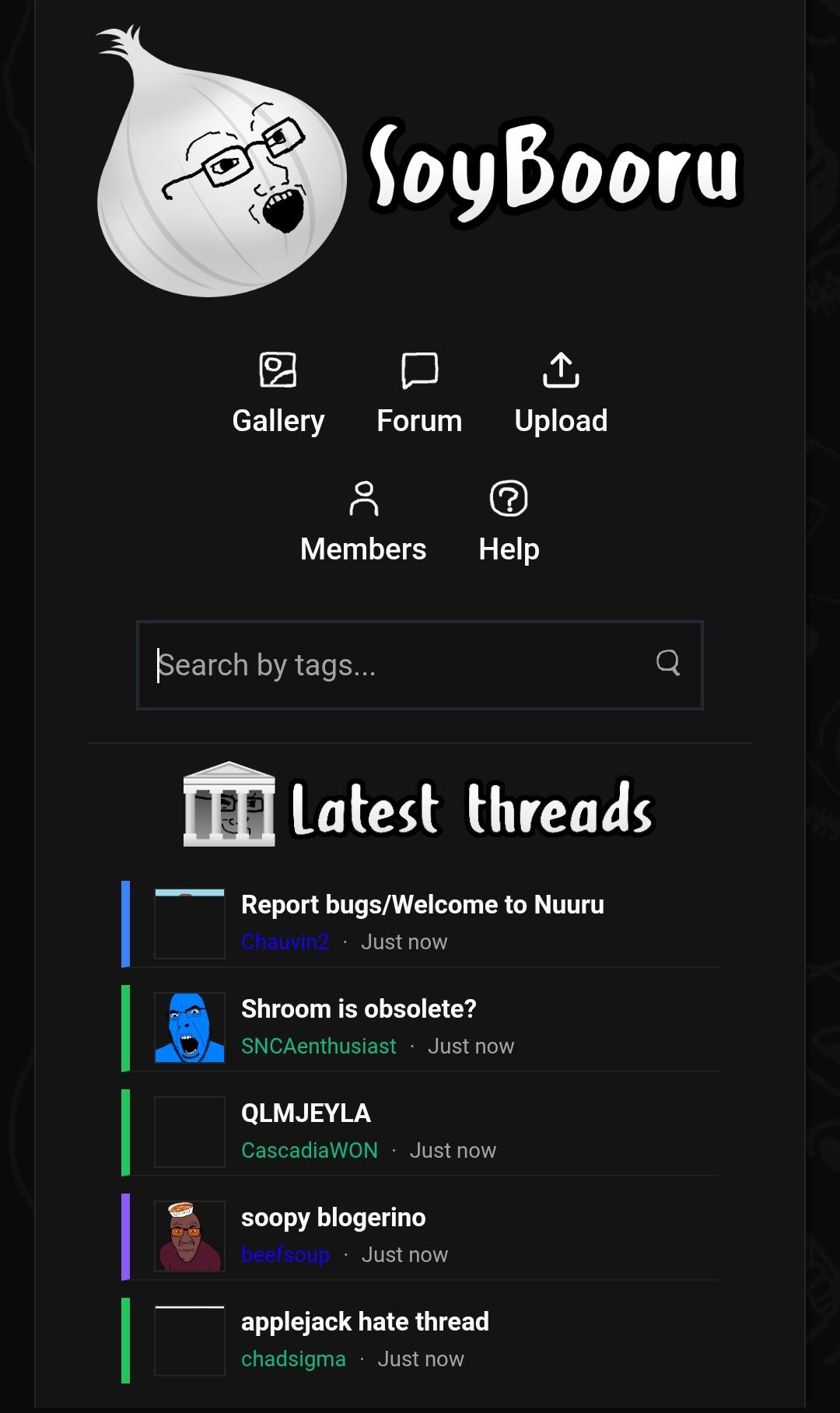Open the Shroom is obsolete? thread
The height and width of the screenshot is (1413, 840).
click(359, 1009)
